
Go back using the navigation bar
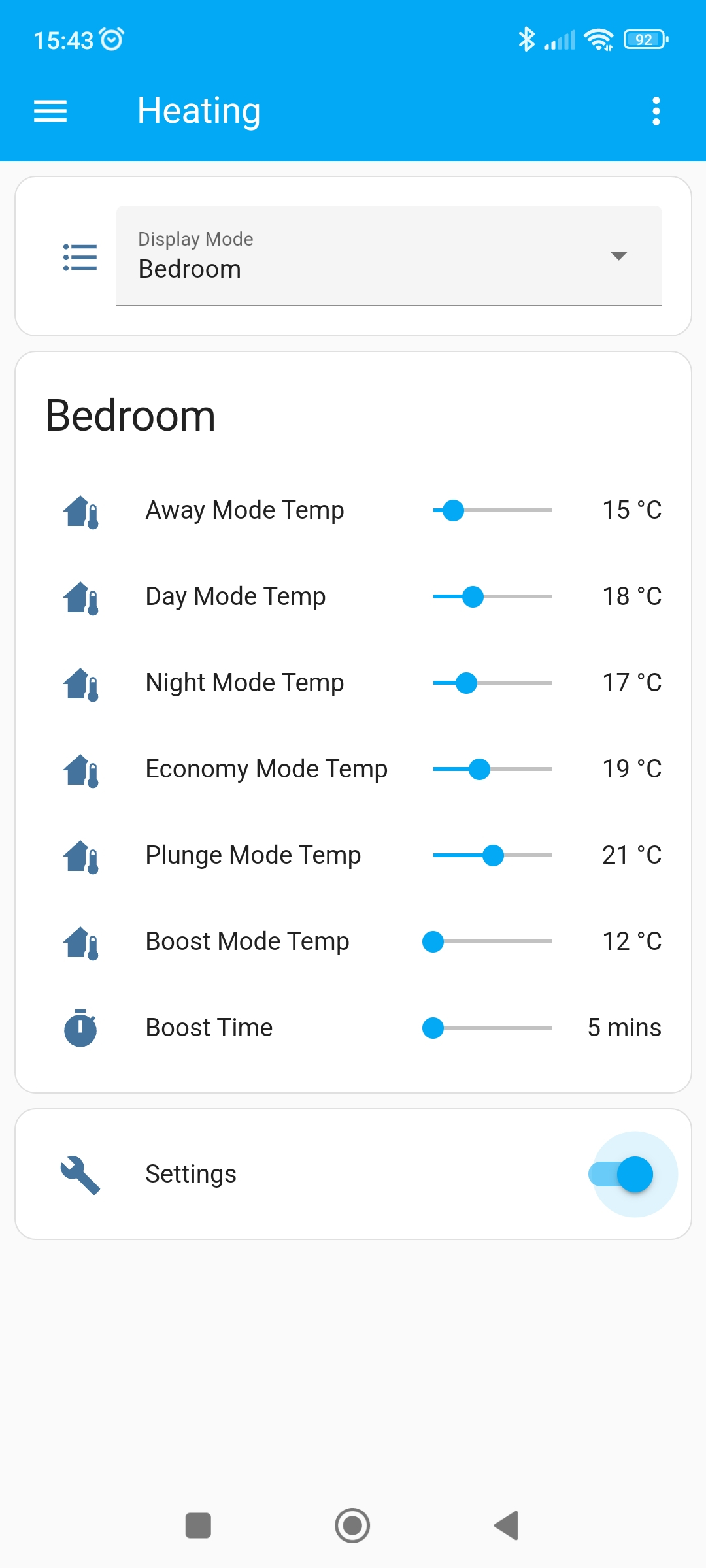(x=507, y=1526)
